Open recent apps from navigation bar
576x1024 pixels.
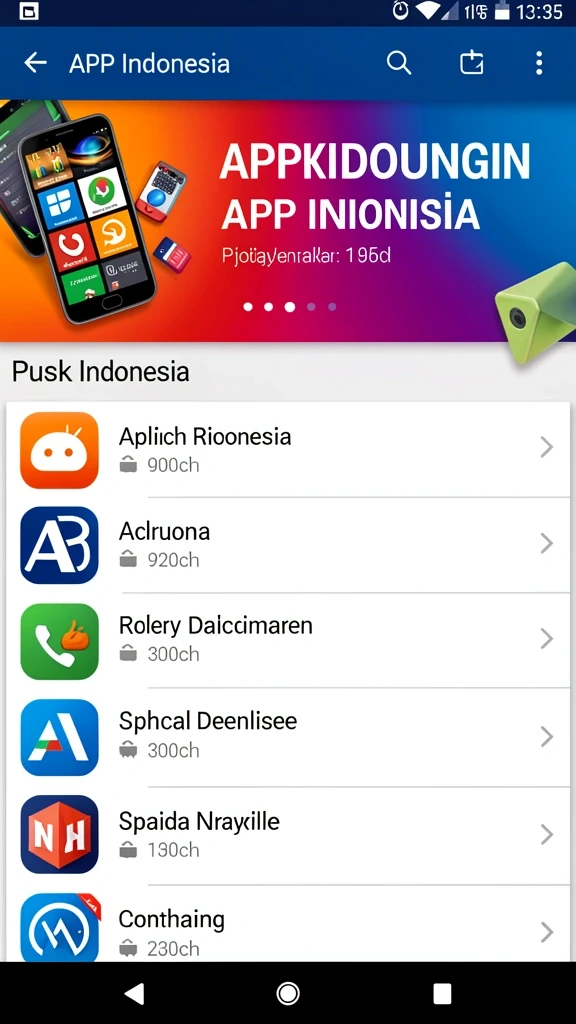pyautogui.click(x=442, y=993)
